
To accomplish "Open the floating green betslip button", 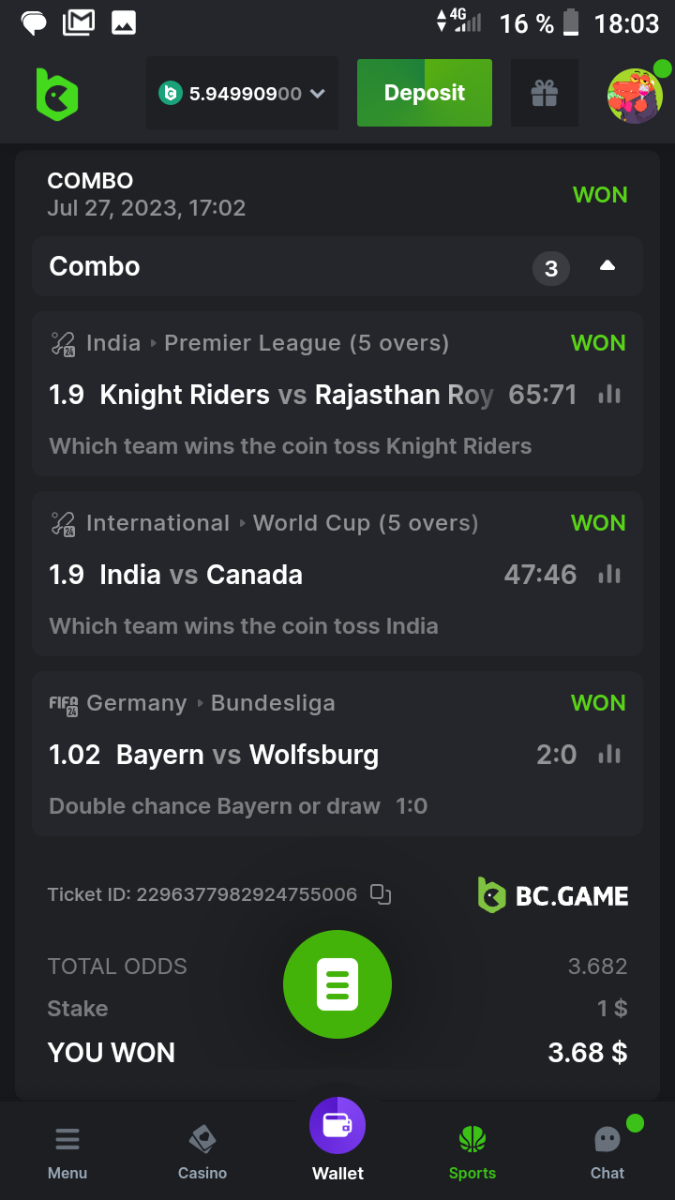I will 337,984.
